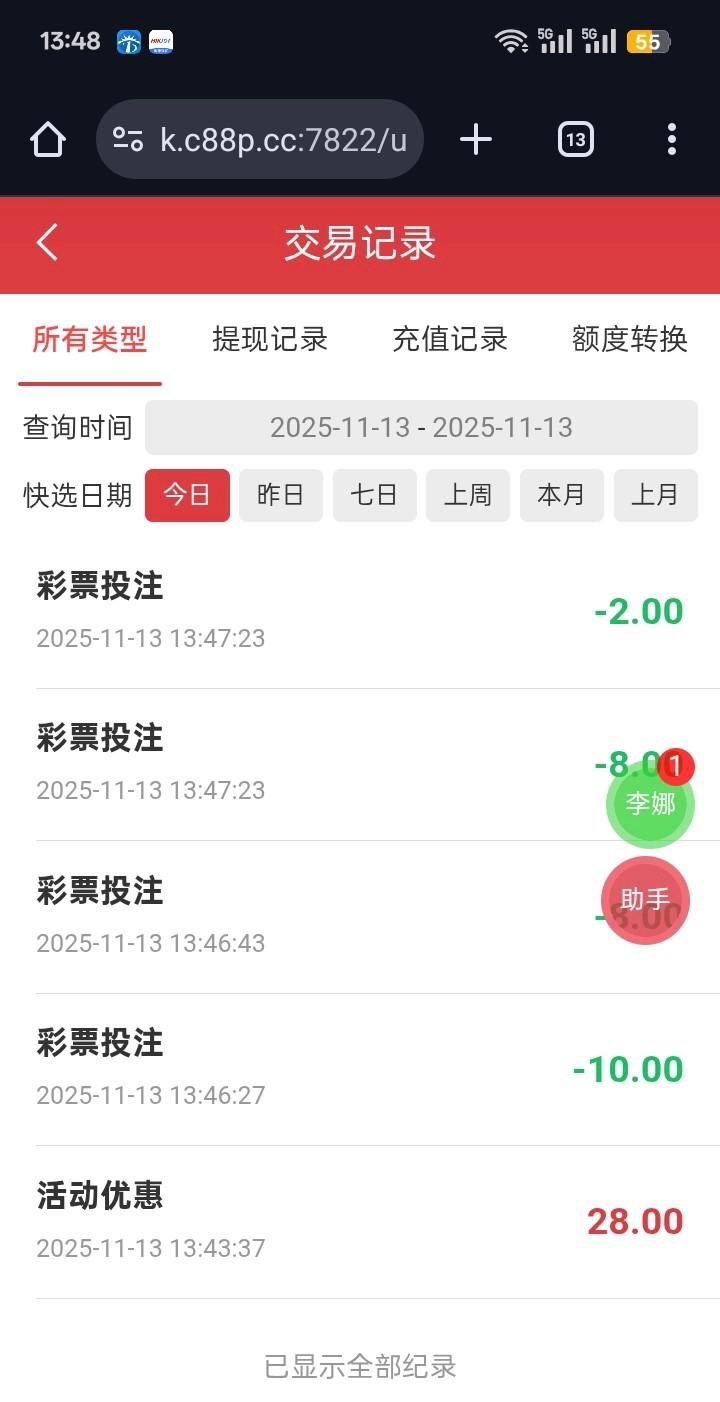Filter records by 七日
This screenshot has width=720, height=1402.
374,495
